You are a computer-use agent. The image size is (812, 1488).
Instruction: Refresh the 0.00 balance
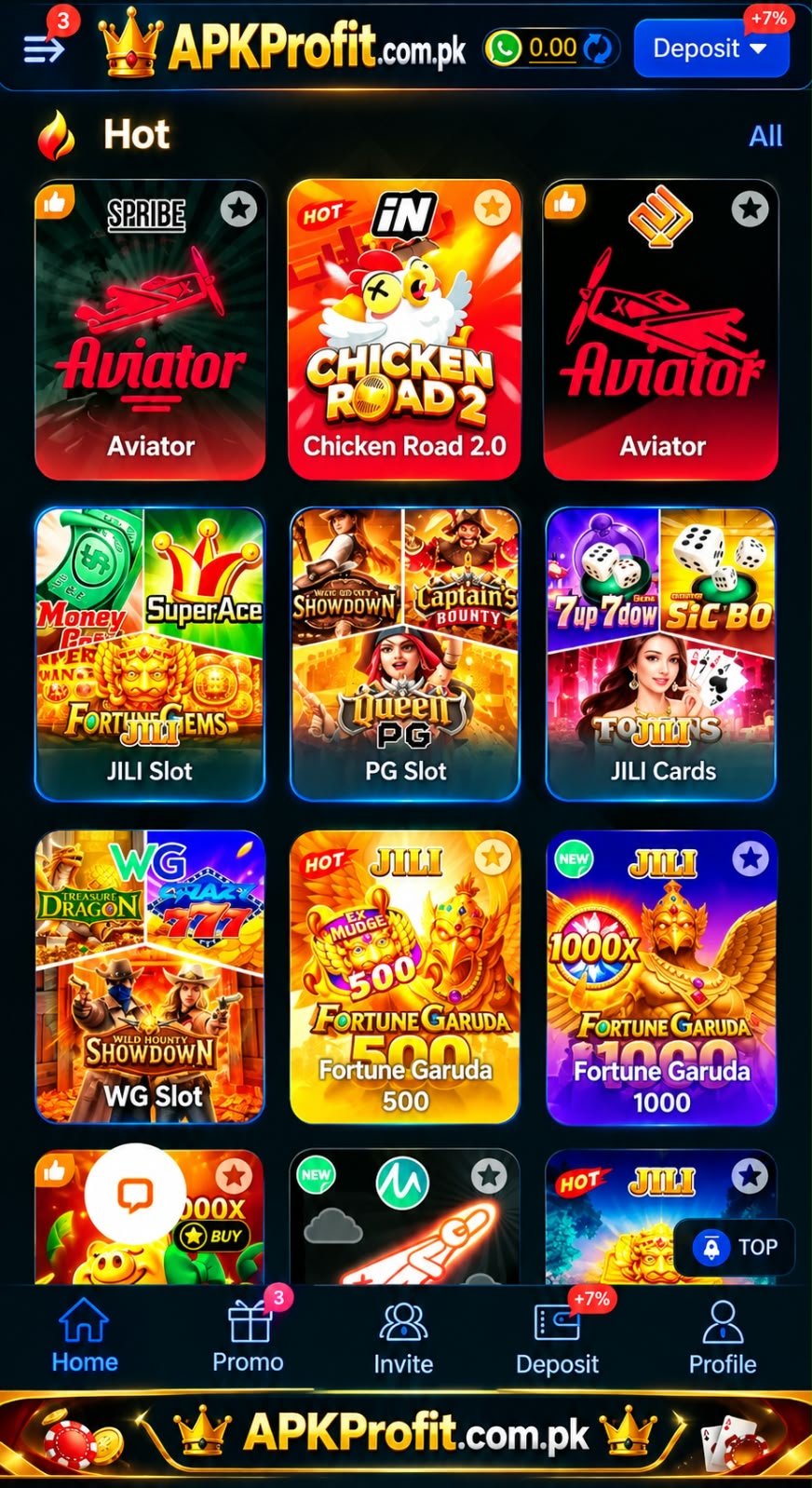598,48
